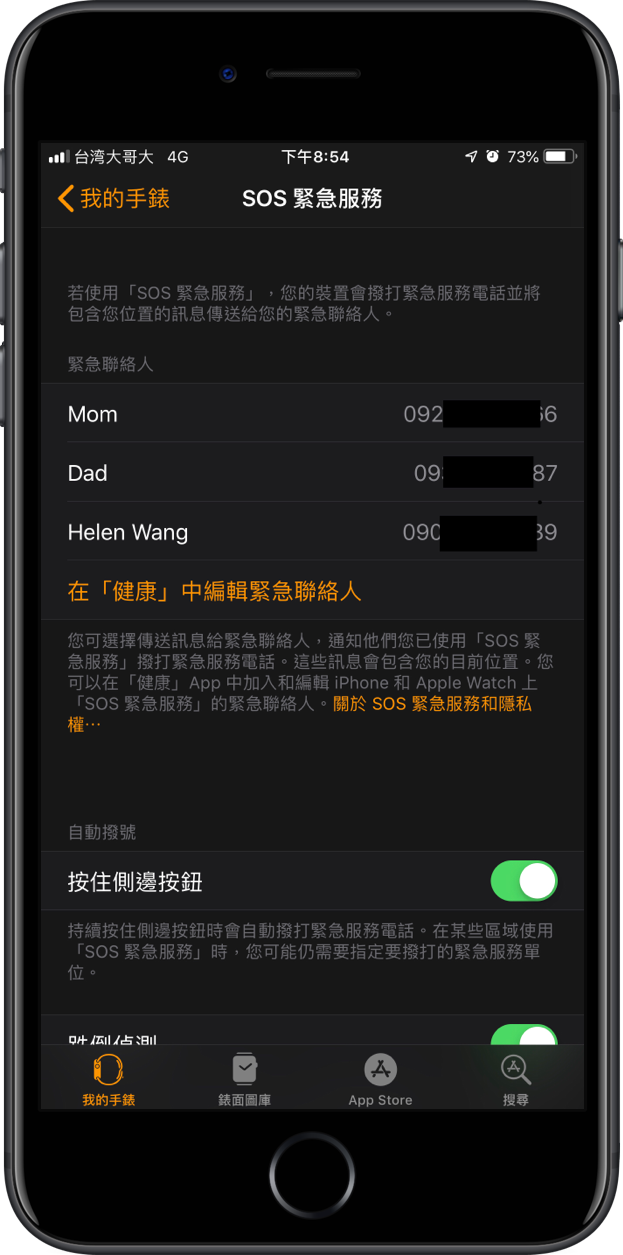This screenshot has width=623, height=1255.
Task: Switch to the 錶面圖庫 tab
Action: tap(244, 1078)
